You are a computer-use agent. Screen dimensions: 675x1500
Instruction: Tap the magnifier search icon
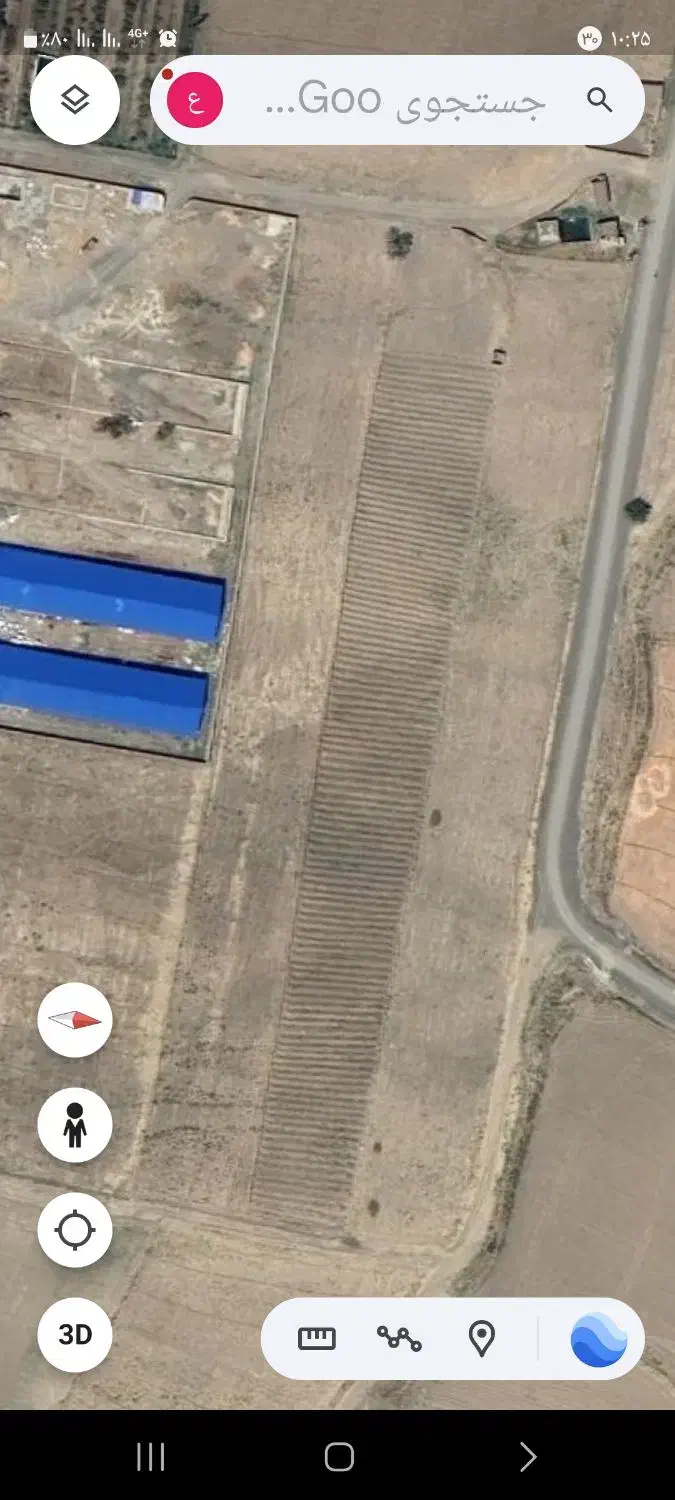[599, 100]
